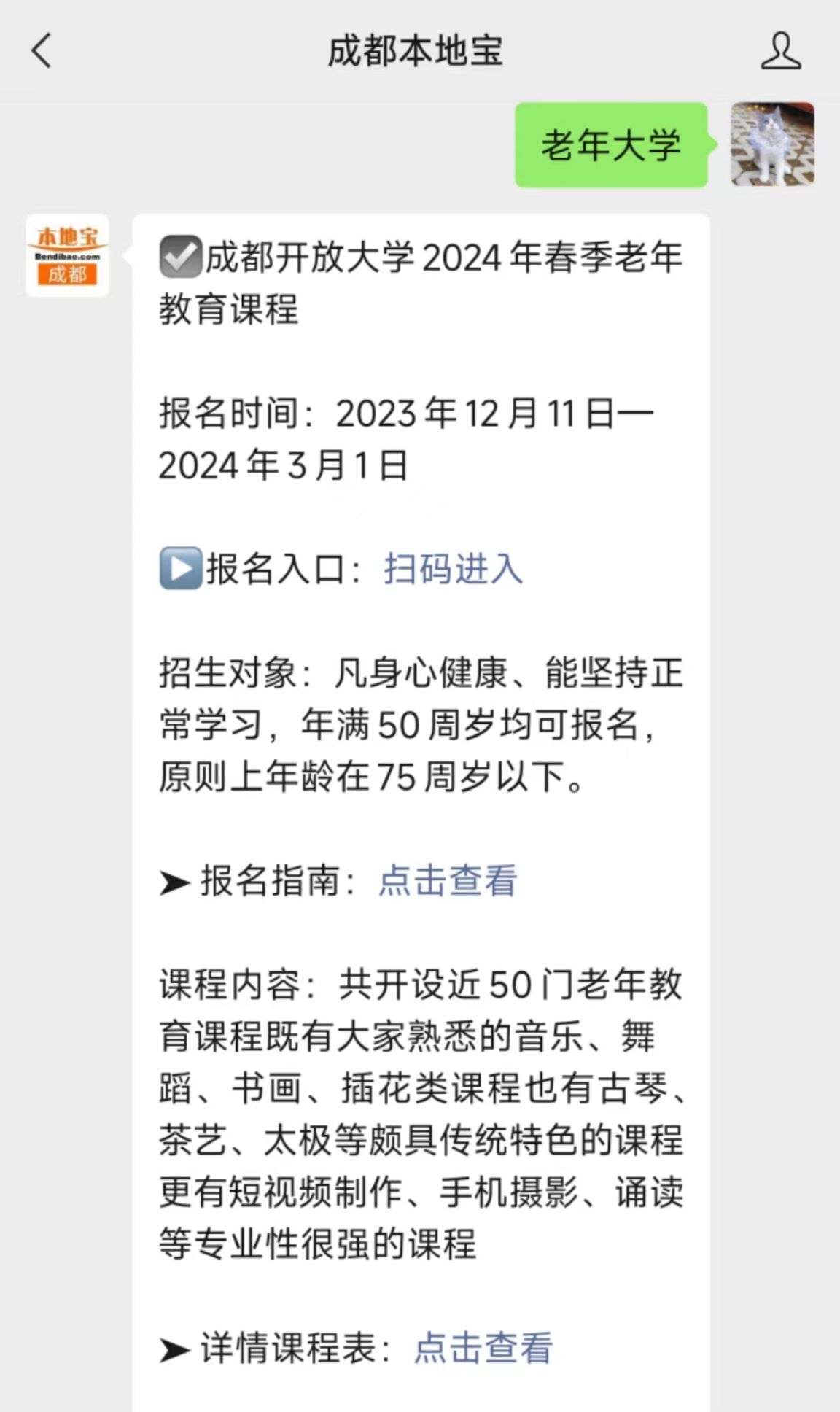Open the 扫码进入 registration link
Viewport: 840px width, 1412px height.
(x=453, y=569)
